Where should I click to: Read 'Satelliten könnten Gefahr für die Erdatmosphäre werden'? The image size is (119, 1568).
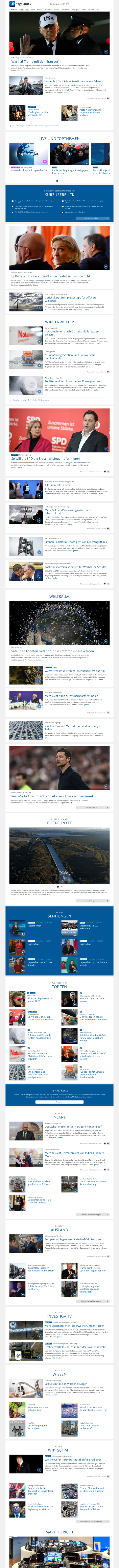[x=52, y=651]
